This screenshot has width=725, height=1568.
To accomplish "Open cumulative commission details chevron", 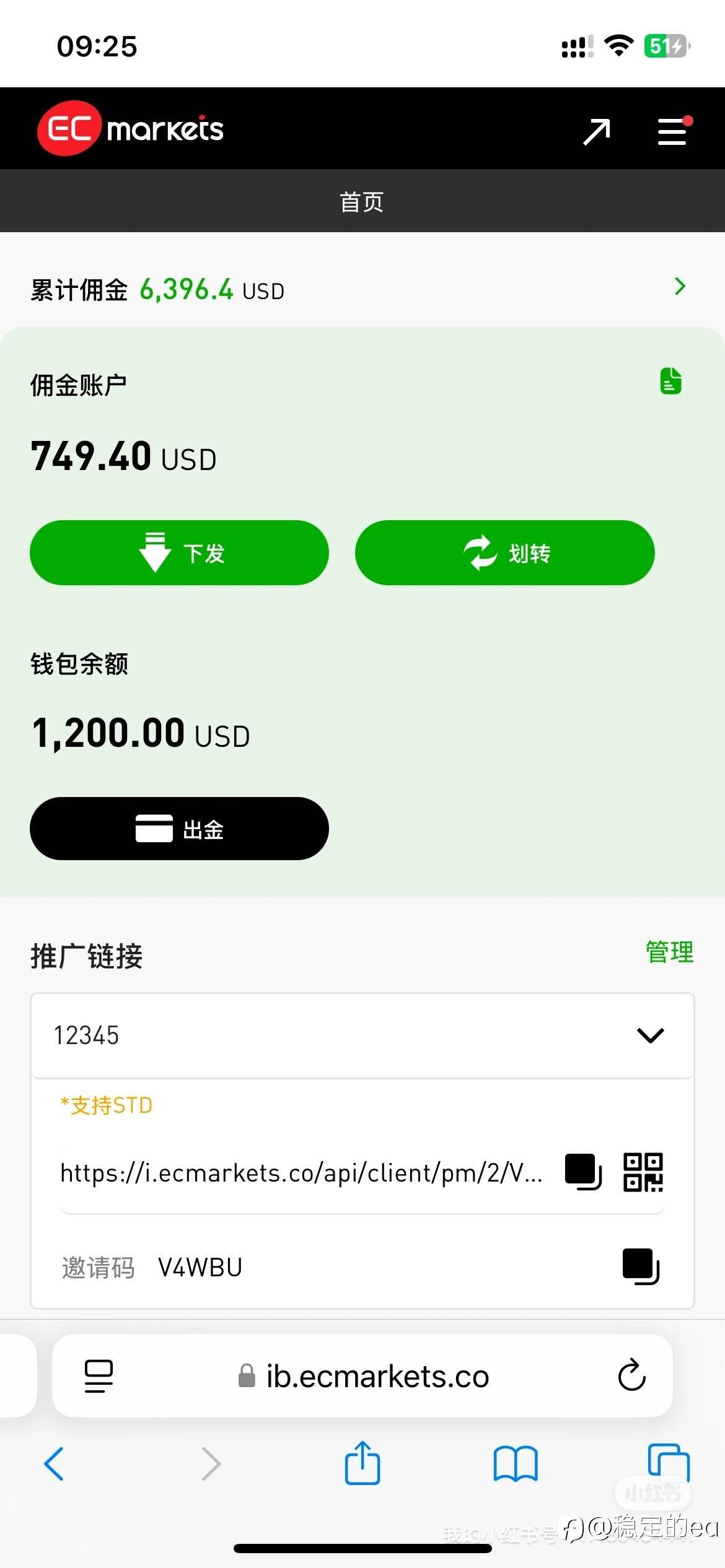I will 680,286.
